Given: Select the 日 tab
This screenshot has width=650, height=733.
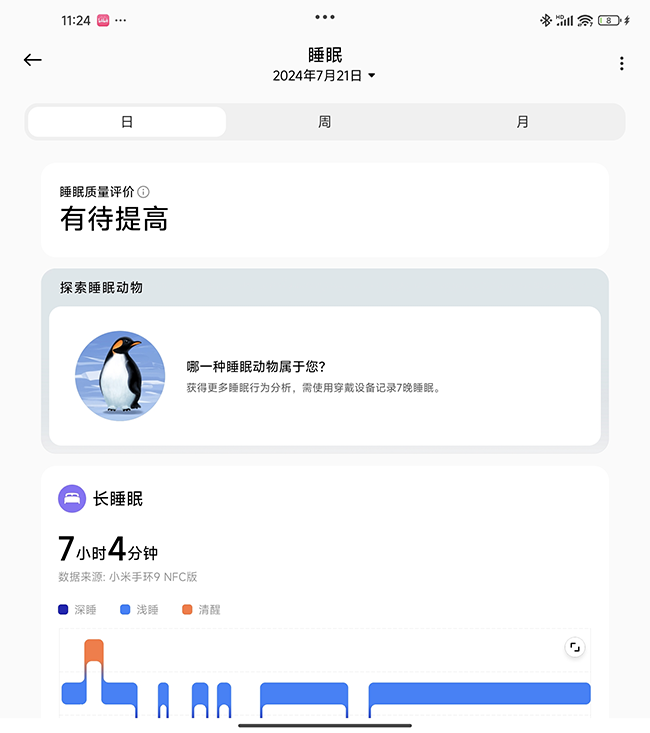Looking at the screenshot, I should tap(127, 122).
